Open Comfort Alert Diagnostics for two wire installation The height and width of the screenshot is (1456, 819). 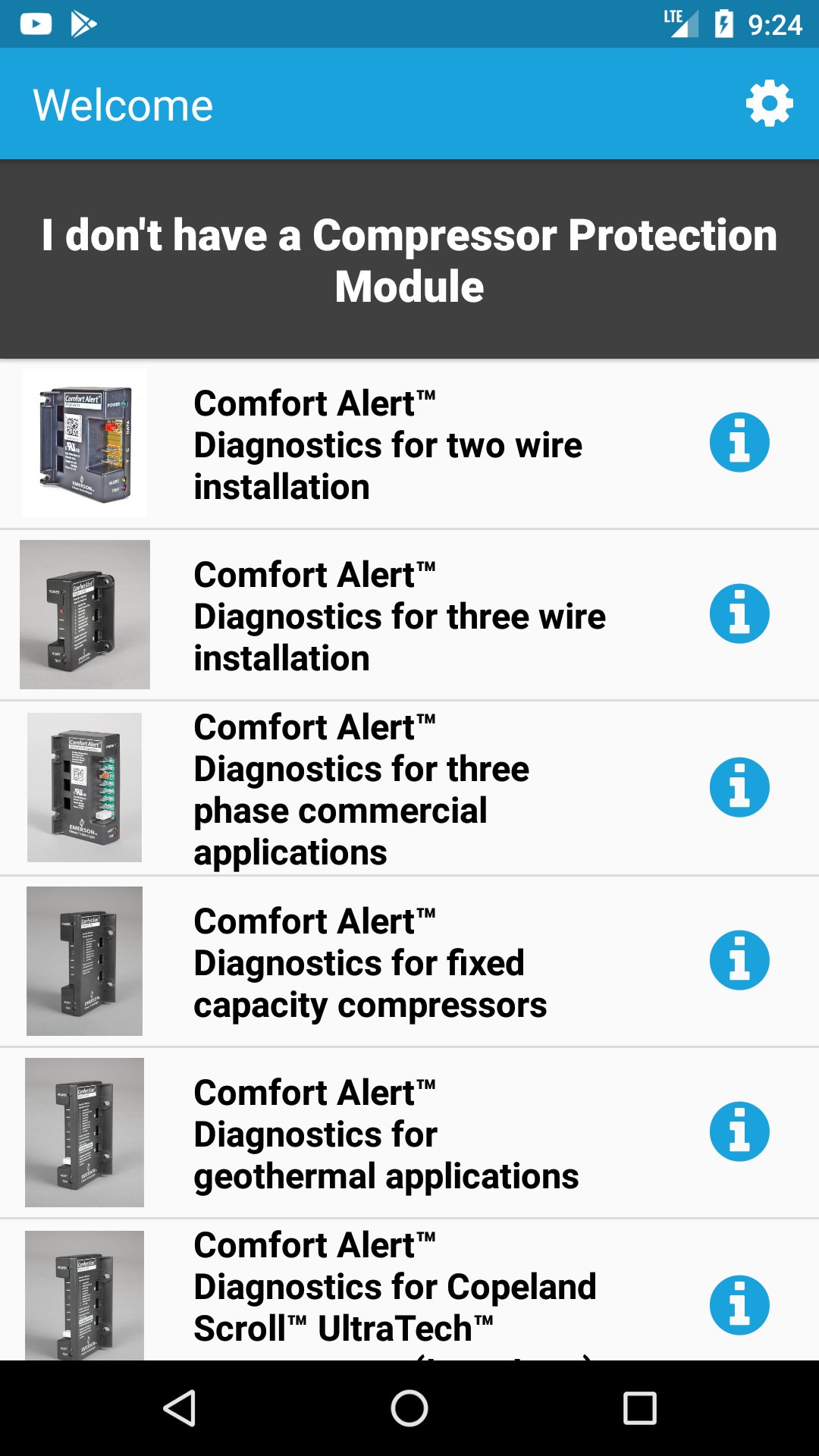pyautogui.click(x=409, y=444)
